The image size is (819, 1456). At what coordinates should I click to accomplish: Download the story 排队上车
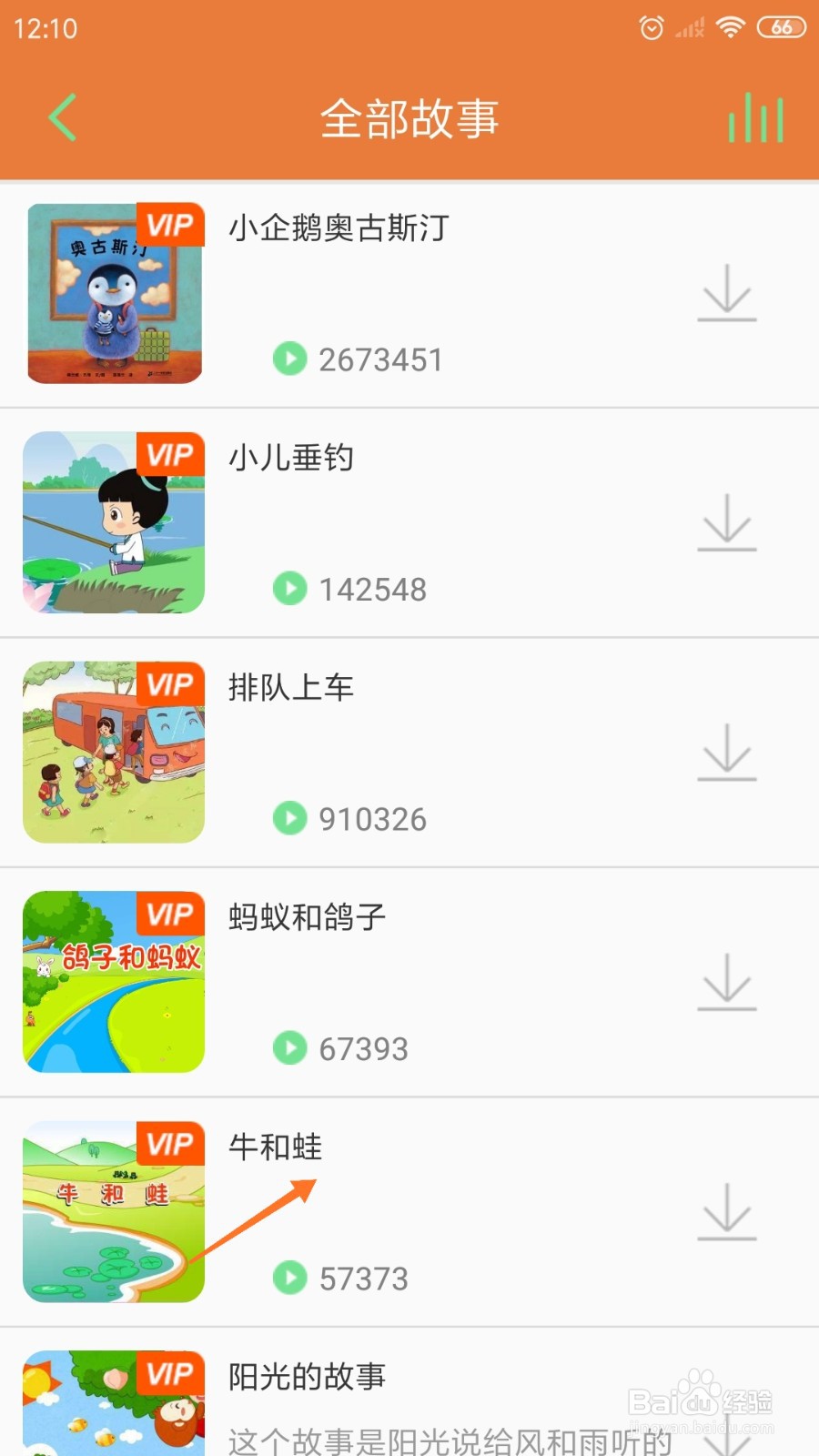[x=727, y=753]
